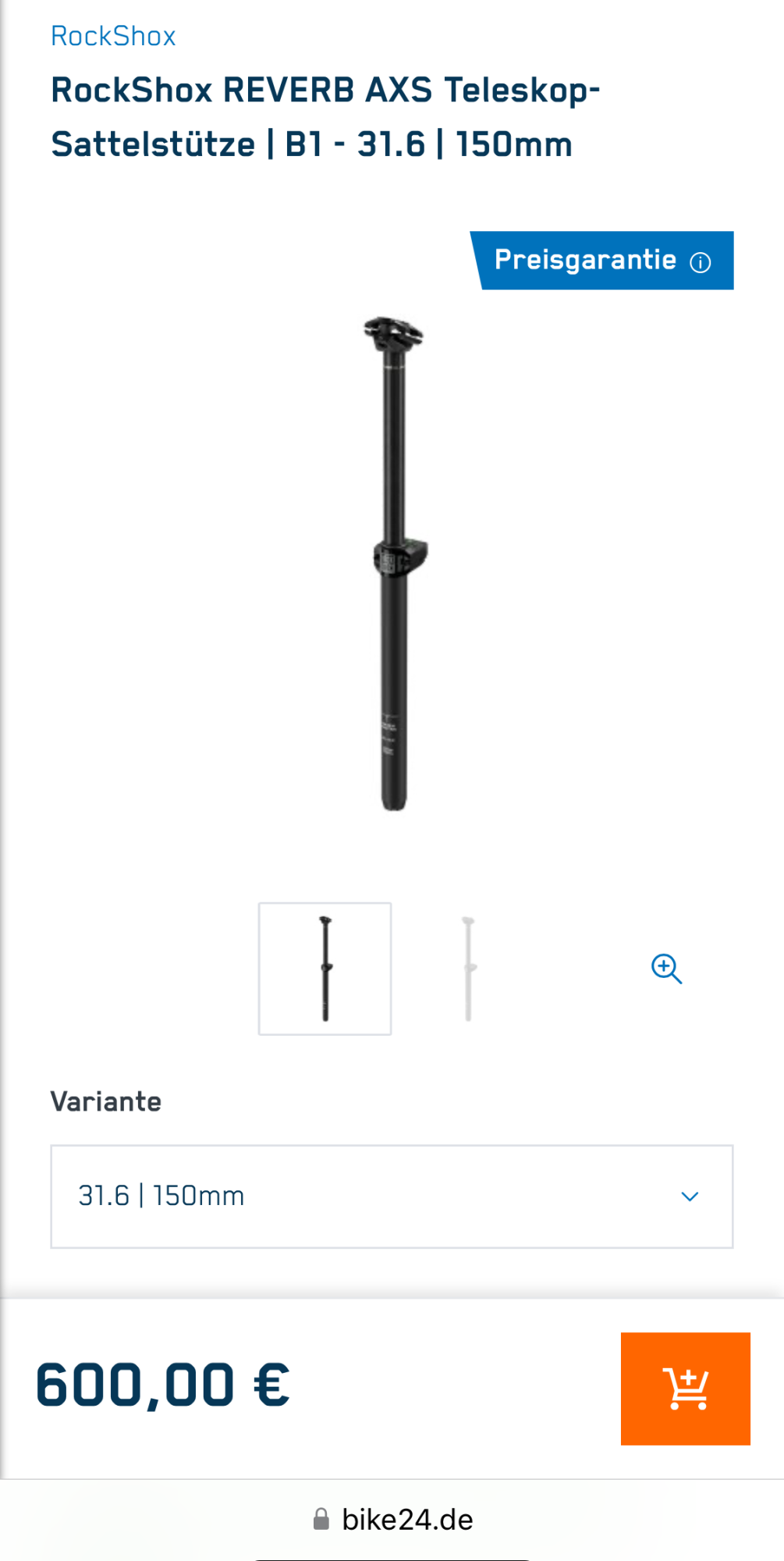Show Preisgarantie info

[700, 262]
